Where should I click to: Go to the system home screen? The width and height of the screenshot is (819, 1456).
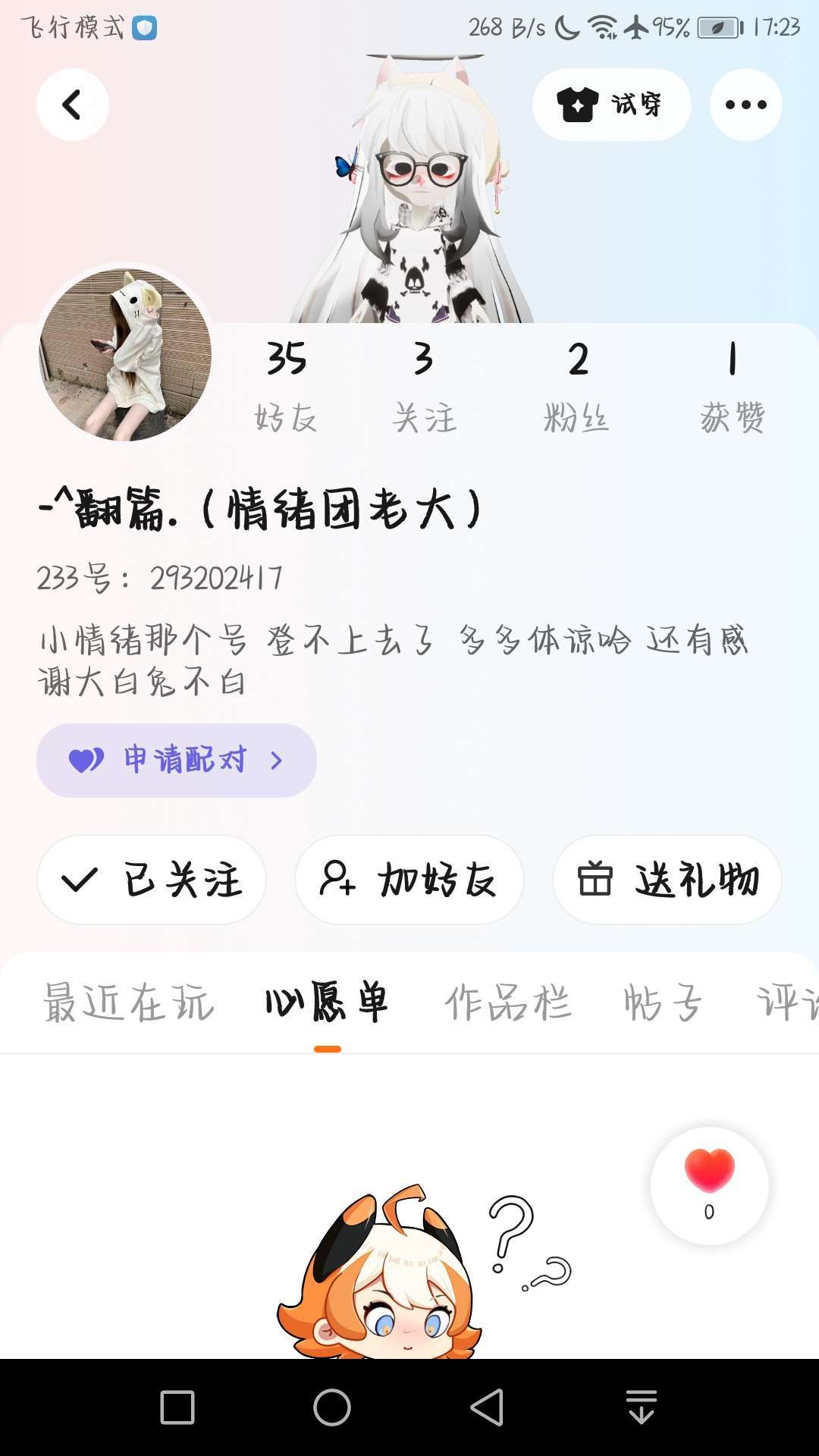[332, 1407]
